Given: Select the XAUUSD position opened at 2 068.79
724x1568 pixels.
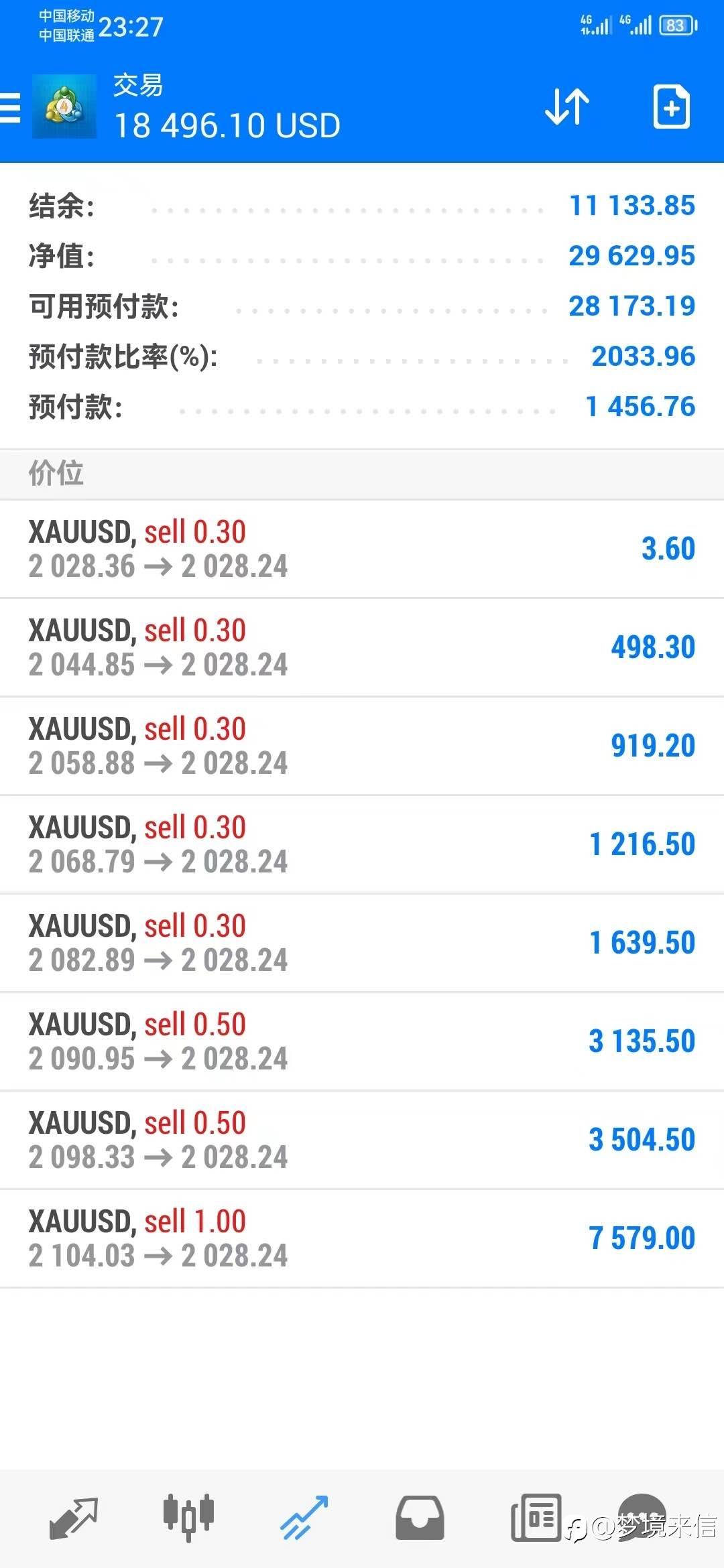Looking at the screenshot, I should tap(362, 844).
